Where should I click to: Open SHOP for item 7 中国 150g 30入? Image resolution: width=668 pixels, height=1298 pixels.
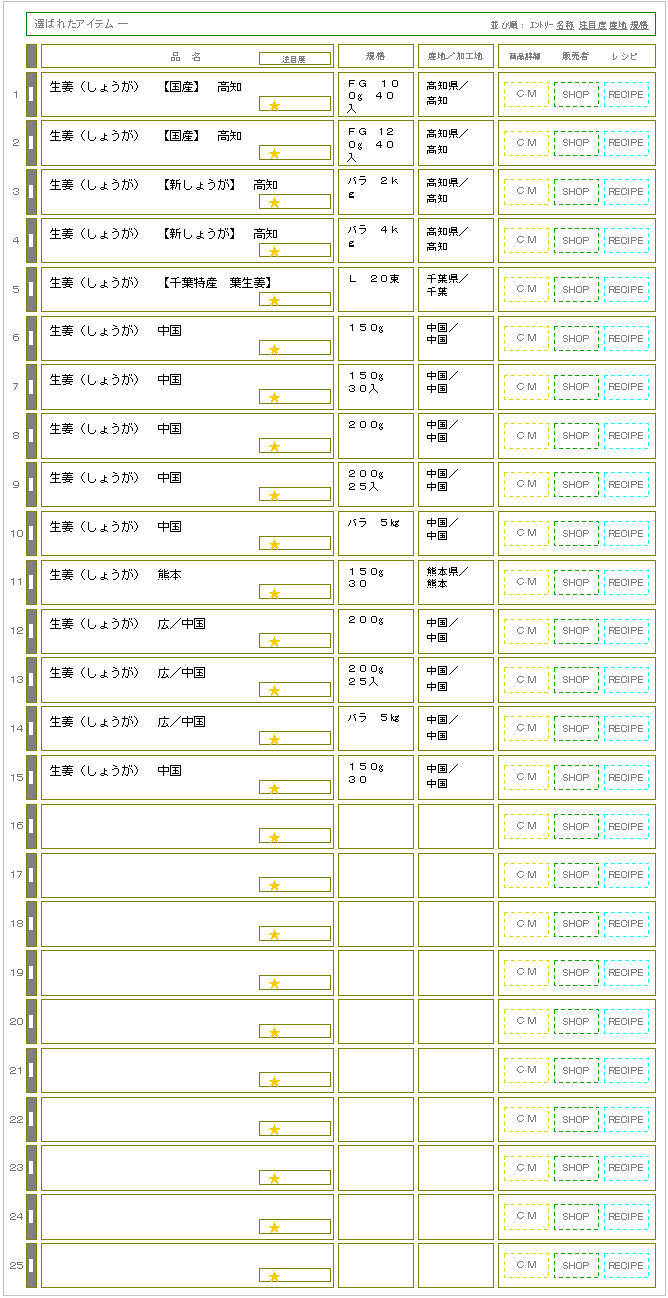[576, 387]
